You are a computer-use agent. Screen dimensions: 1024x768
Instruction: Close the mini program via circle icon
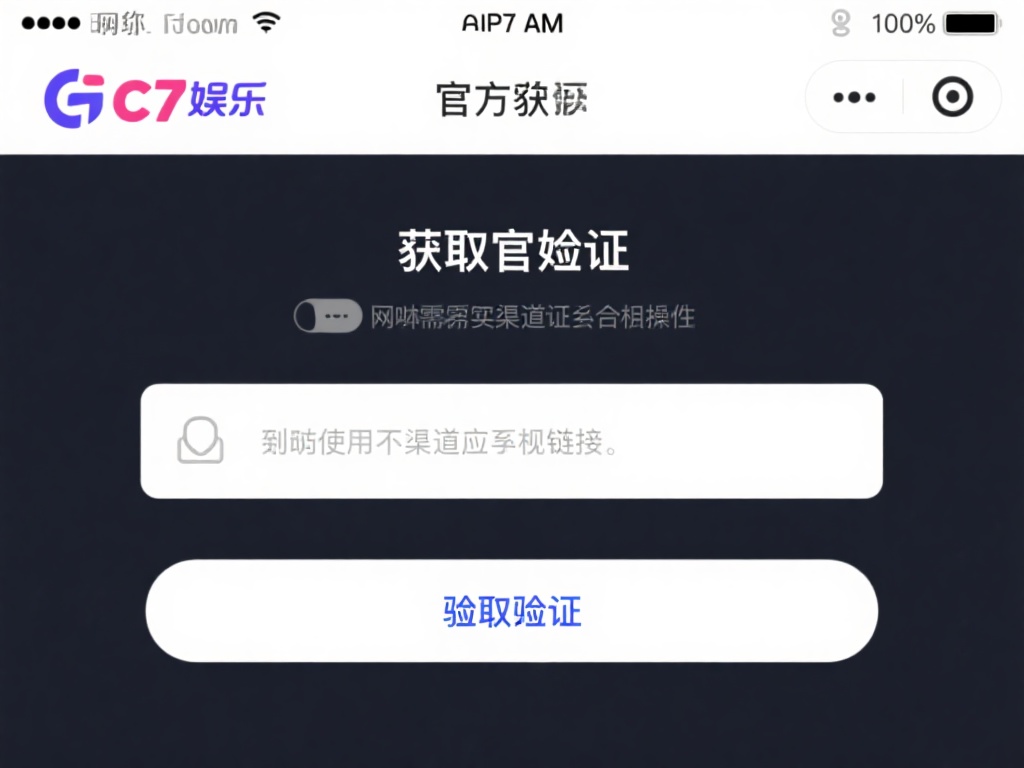(x=951, y=97)
